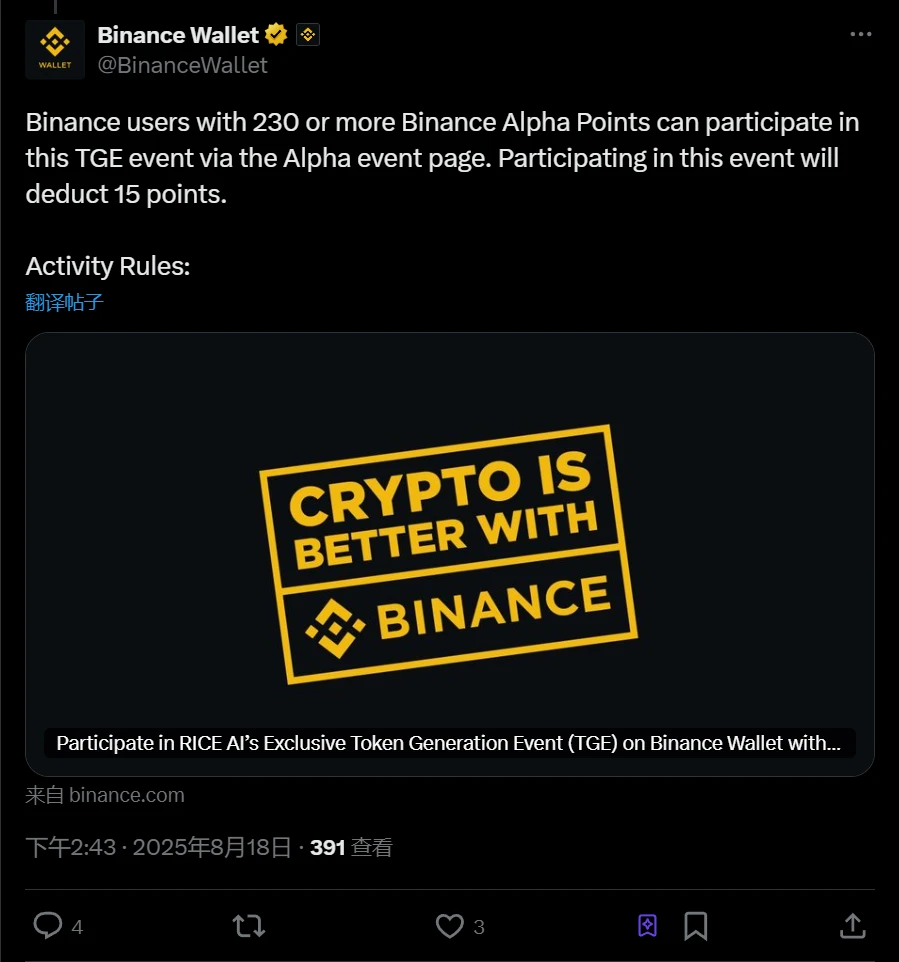Repost this Binance Wallet post
The image size is (899, 962).
click(249, 926)
